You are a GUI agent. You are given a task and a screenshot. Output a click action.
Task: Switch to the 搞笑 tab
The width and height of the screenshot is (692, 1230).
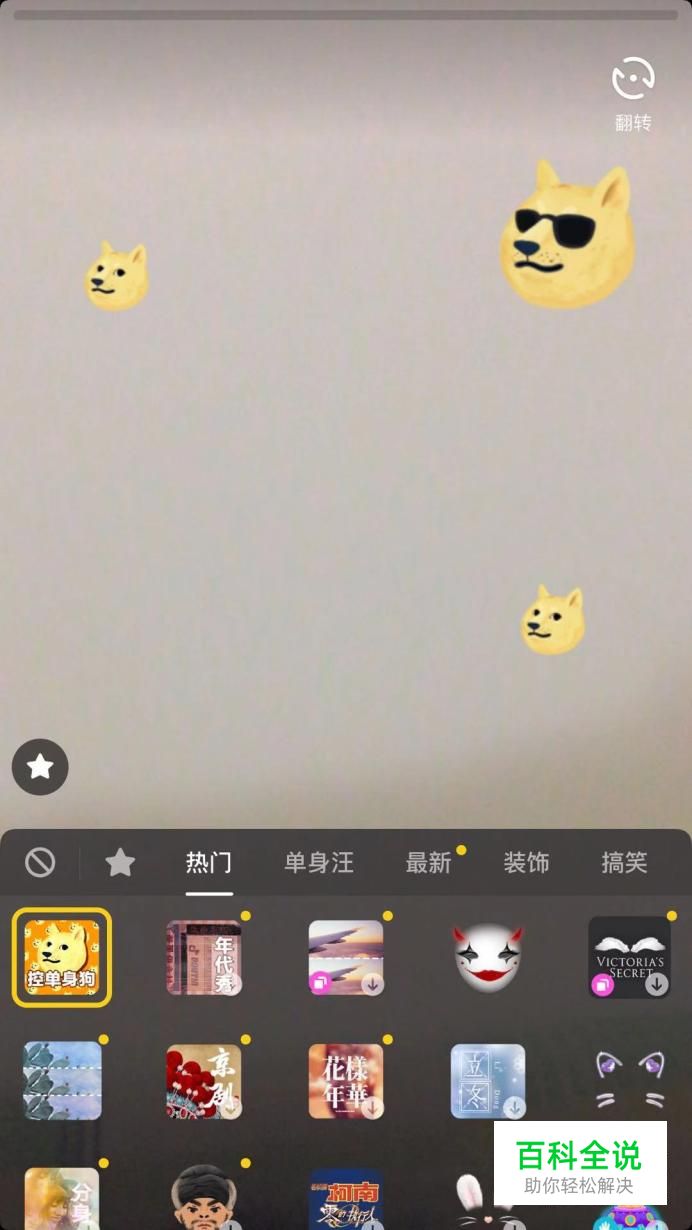[624, 862]
